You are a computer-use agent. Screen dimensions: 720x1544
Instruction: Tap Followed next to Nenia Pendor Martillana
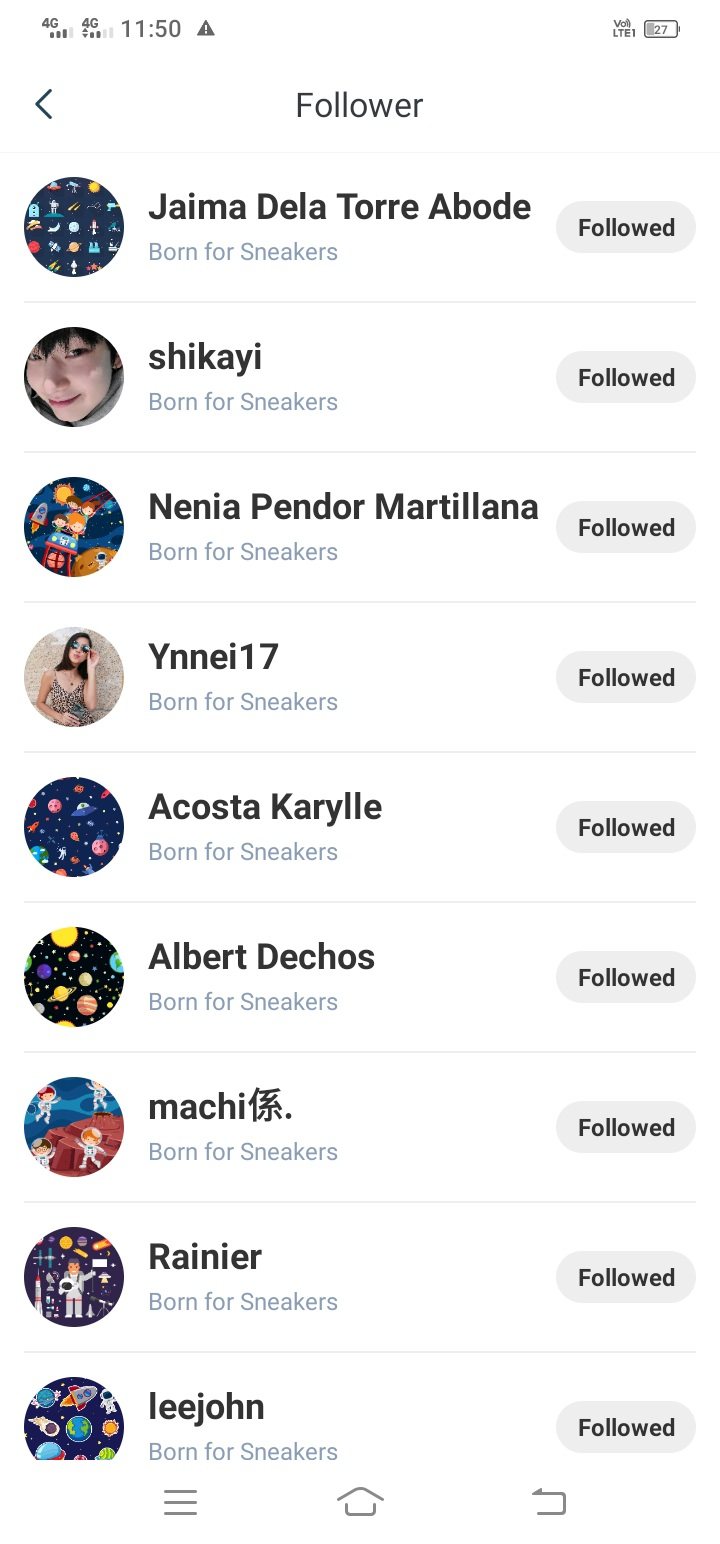click(x=626, y=527)
